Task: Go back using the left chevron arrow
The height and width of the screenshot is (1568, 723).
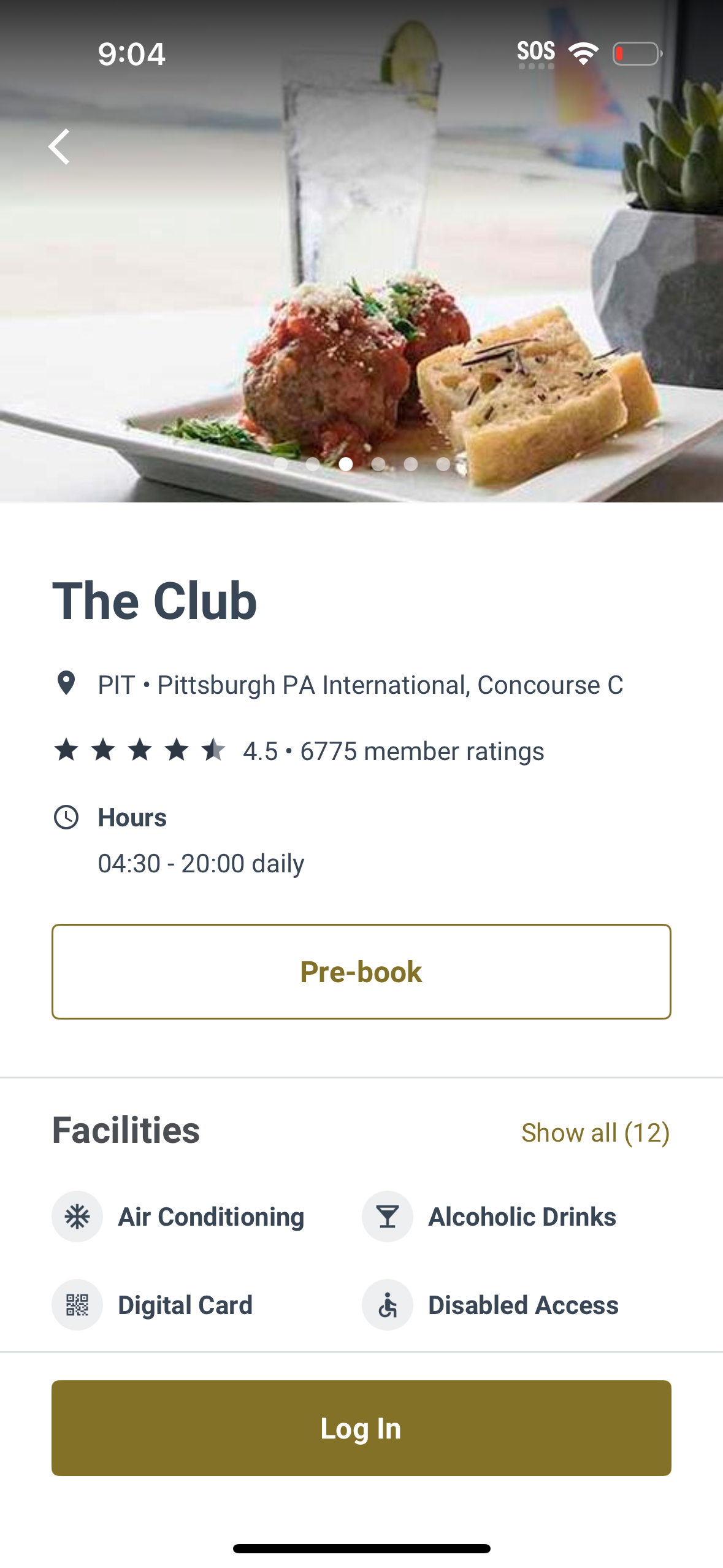Action: [x=59, y=146]
